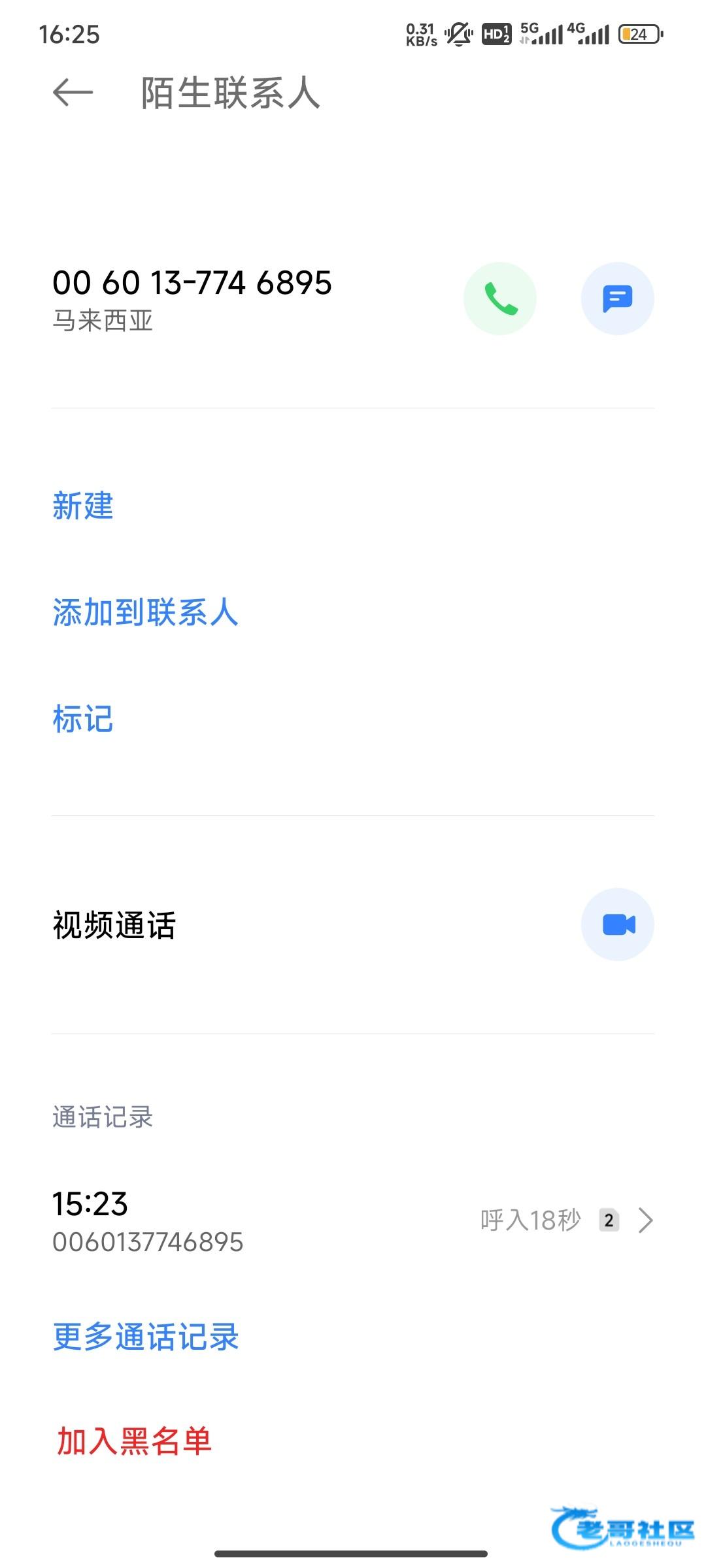
Task: Call the number with the green phone icon
Action: coord(500,299)
